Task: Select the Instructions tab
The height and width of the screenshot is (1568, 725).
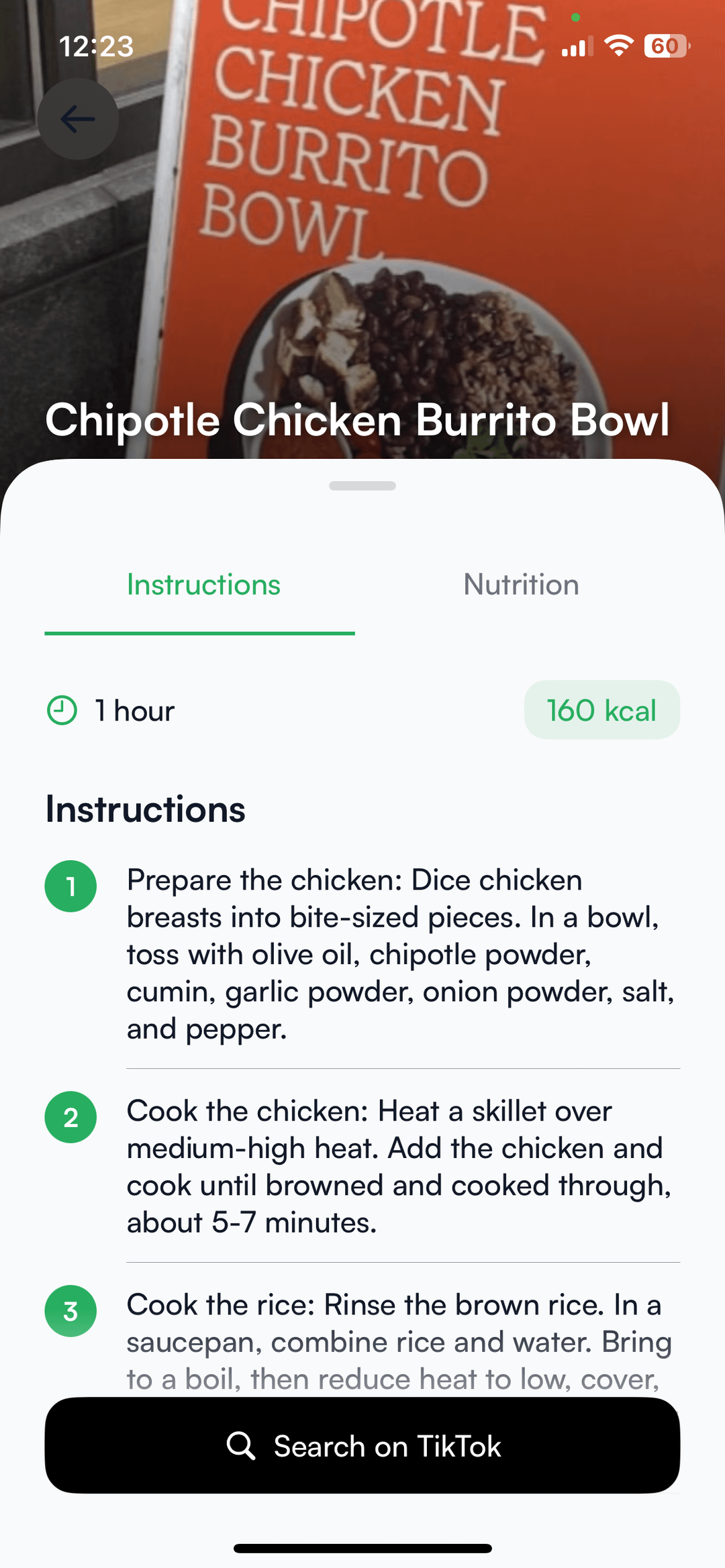Action: 203,584
